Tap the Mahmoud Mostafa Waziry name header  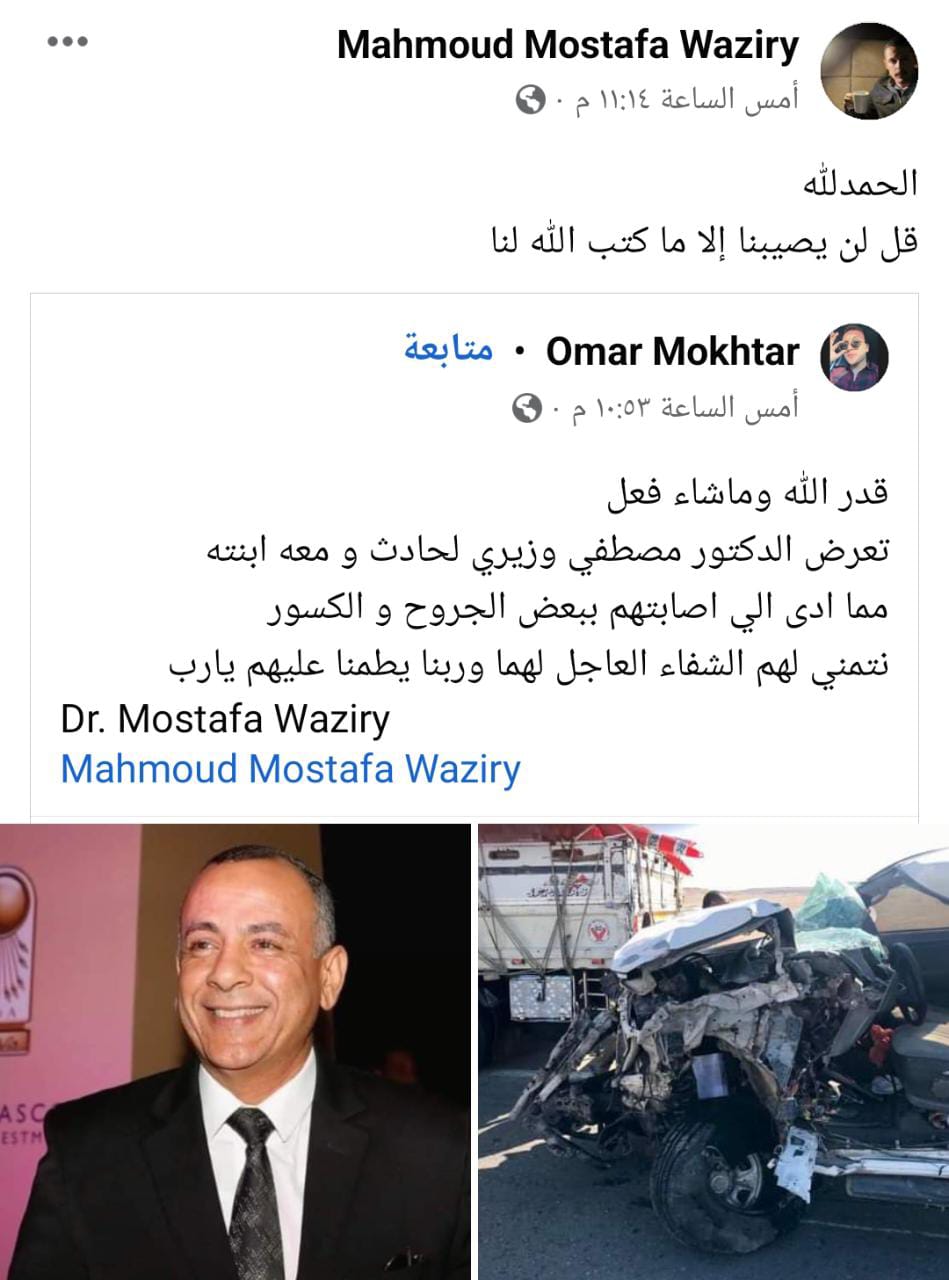pos(568,45)
